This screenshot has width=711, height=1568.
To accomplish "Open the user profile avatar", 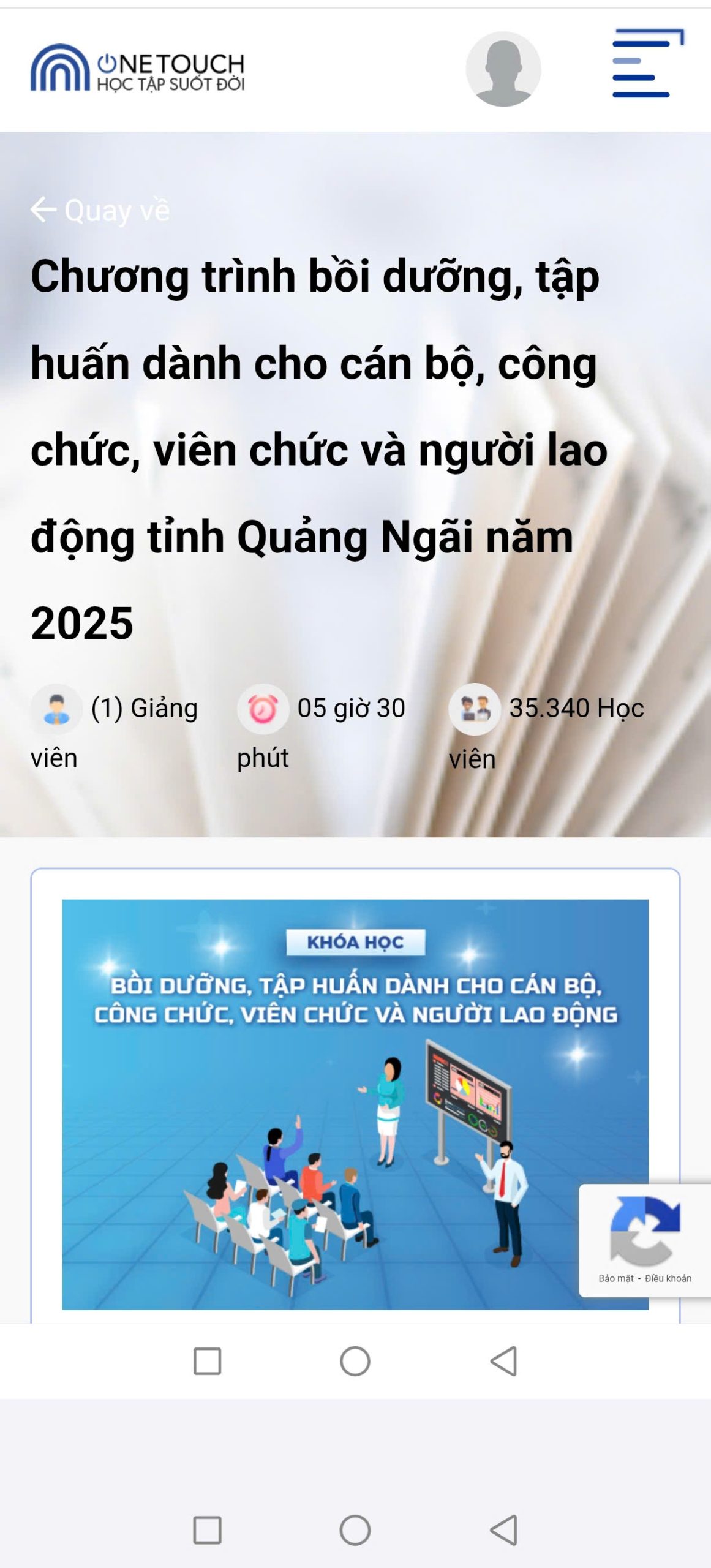I will [x=503, y=69].
